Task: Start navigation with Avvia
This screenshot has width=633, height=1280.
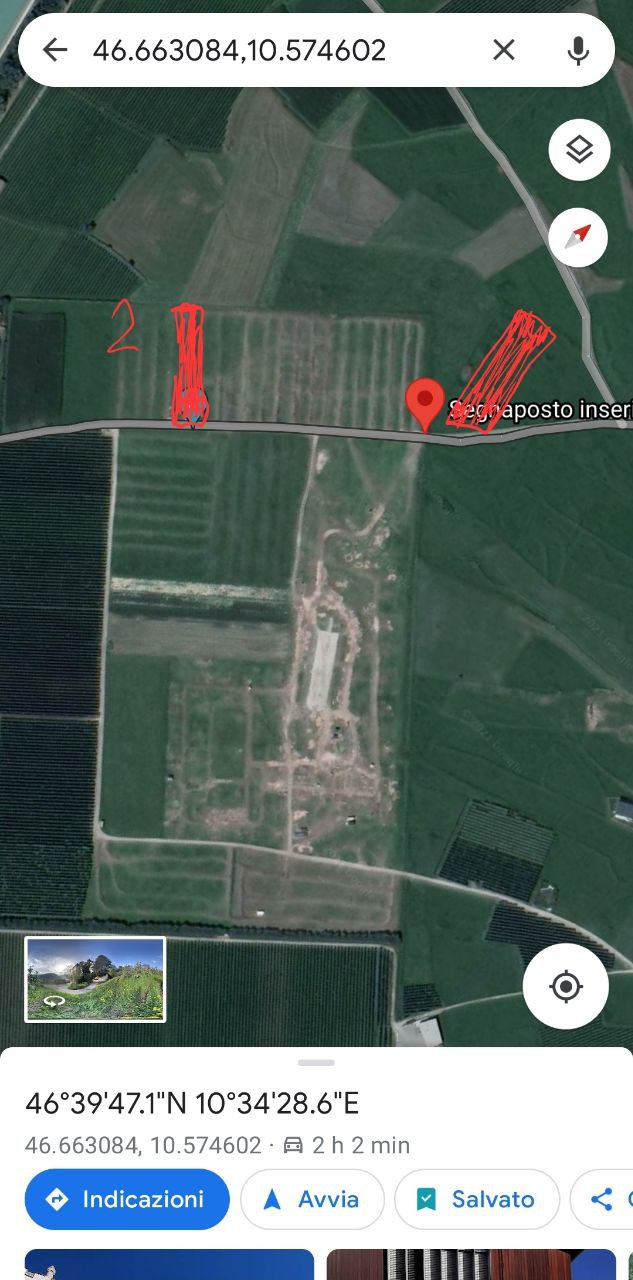Action: [312, 1199]
